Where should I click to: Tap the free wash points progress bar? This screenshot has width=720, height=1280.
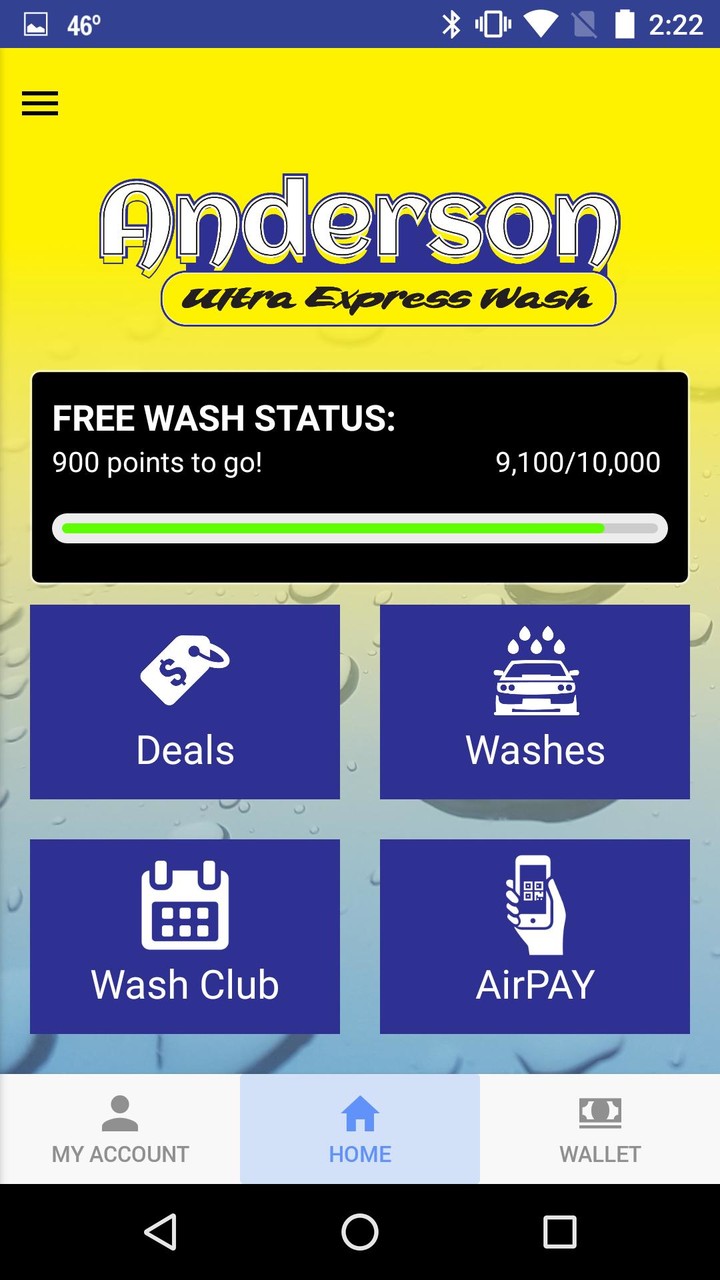(360, 527)
